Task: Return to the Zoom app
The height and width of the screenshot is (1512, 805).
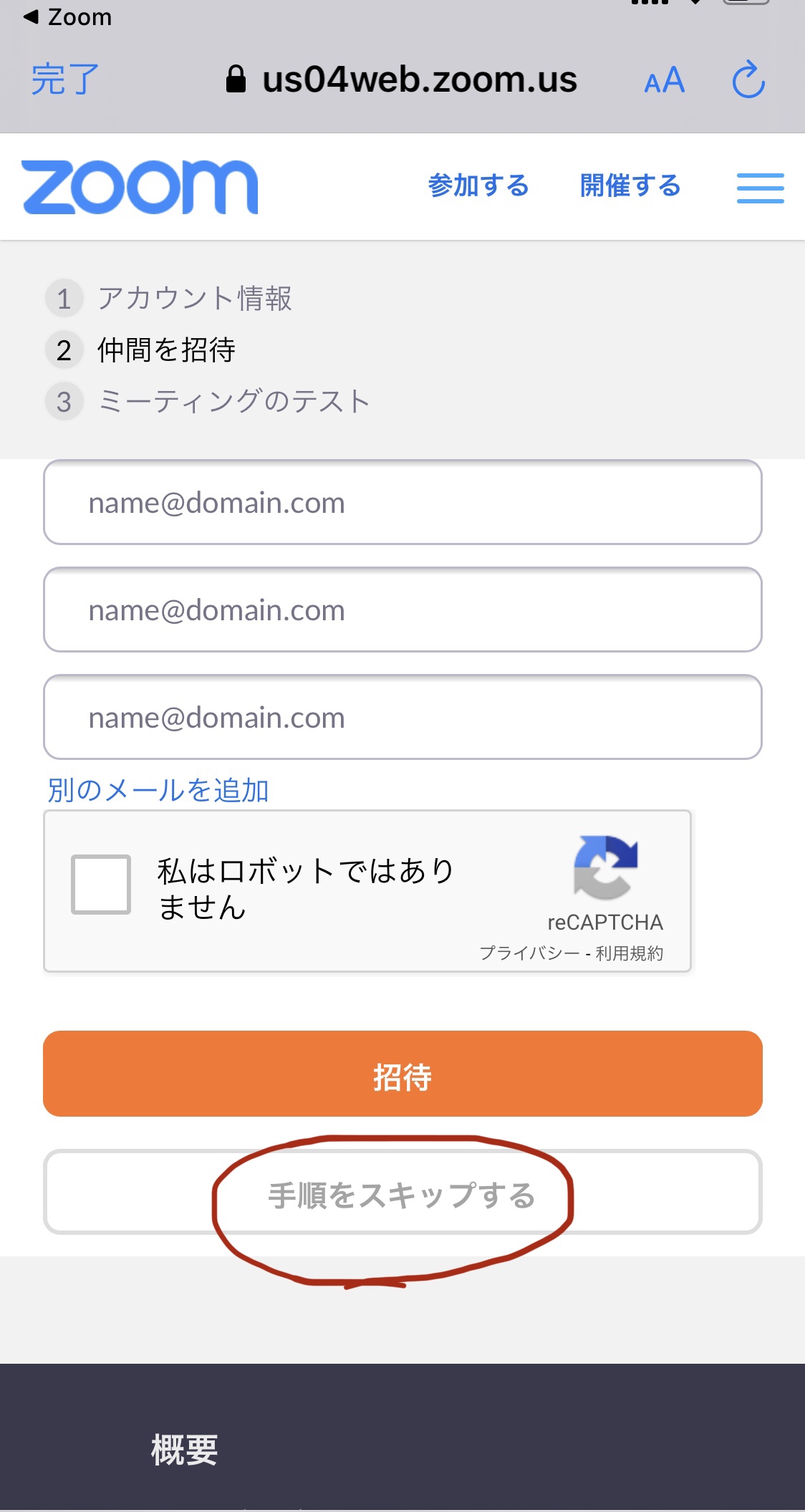Action: [x=67, y=16]
